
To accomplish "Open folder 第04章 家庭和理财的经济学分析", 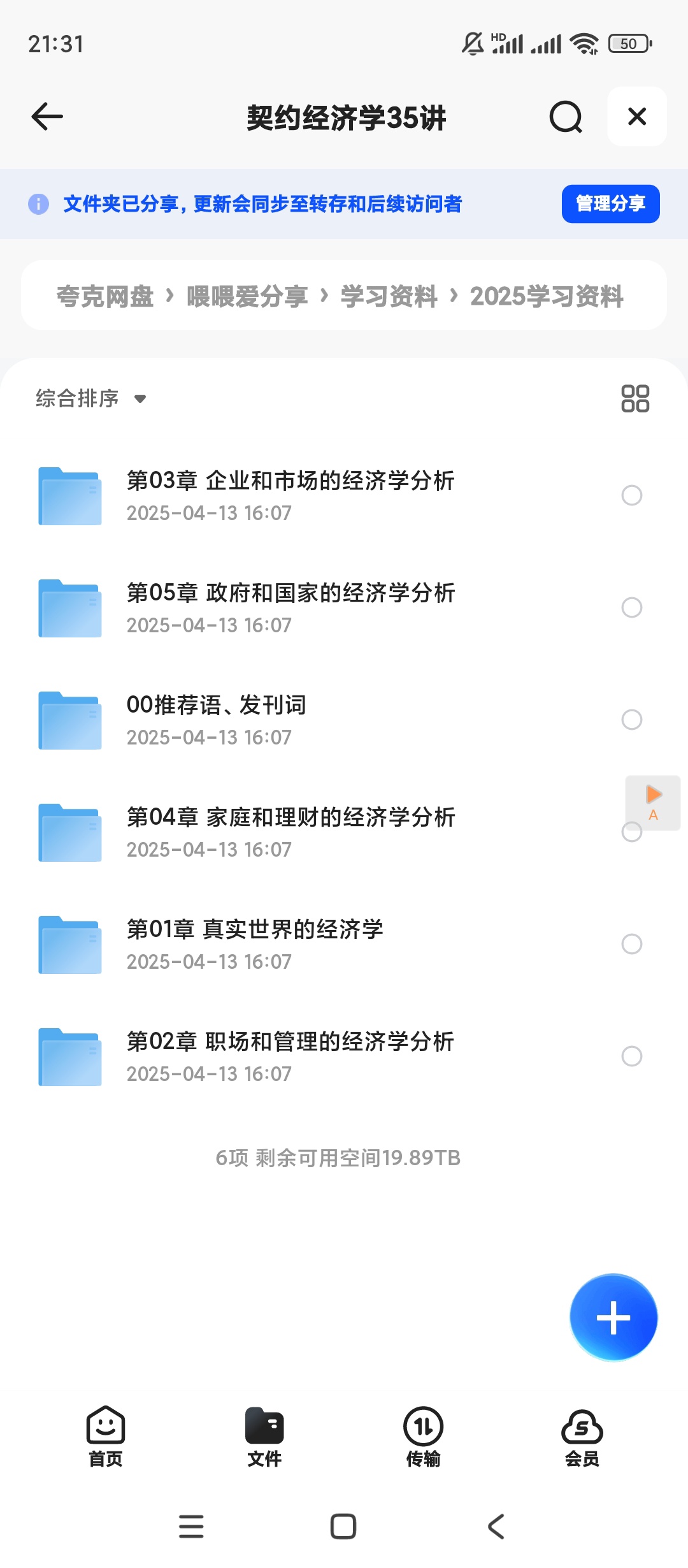I will (290, 832).
